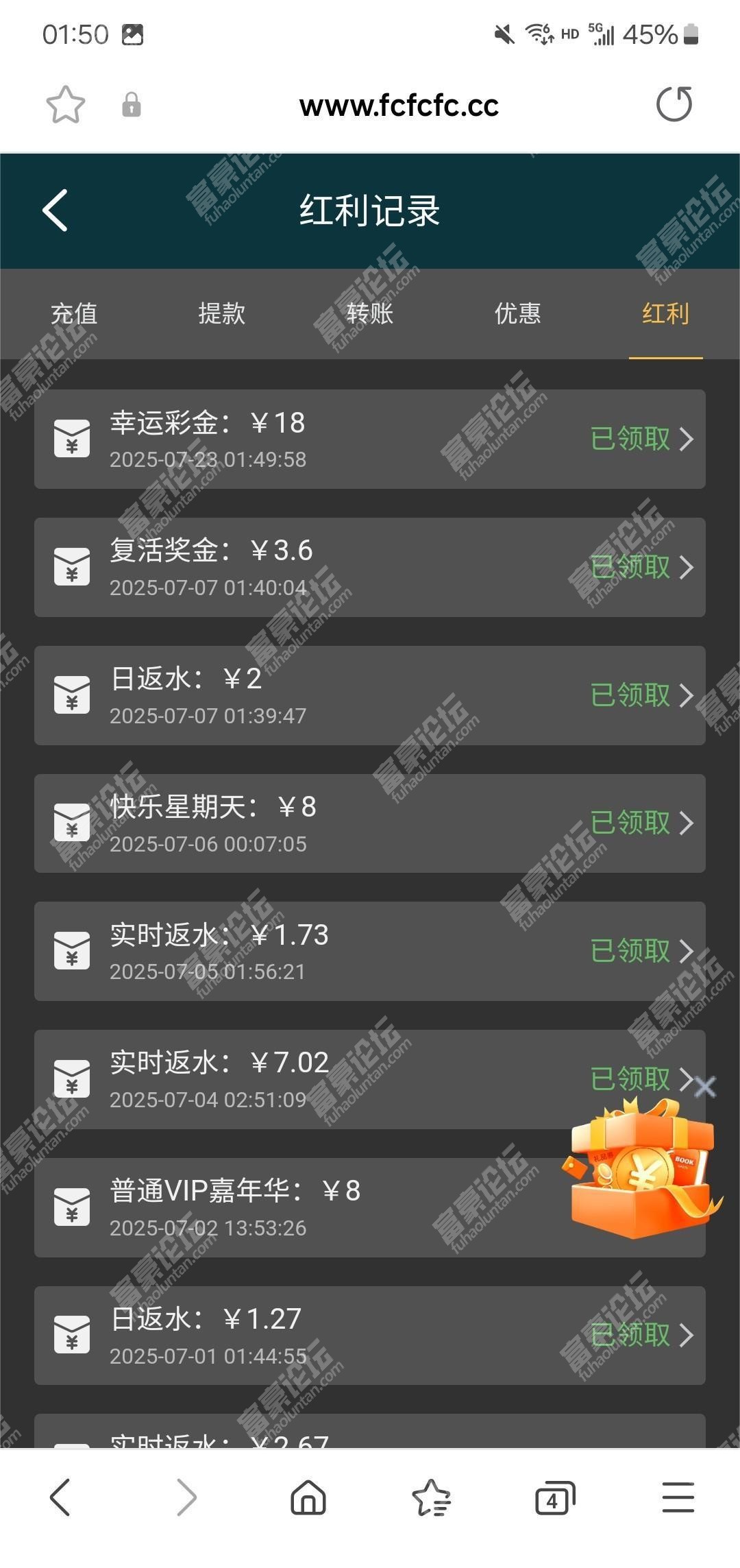Open the 幸运彩金 ¥18 record
Image resolution: width=740 pixels, height=1568 pixels.
(370, 439)
